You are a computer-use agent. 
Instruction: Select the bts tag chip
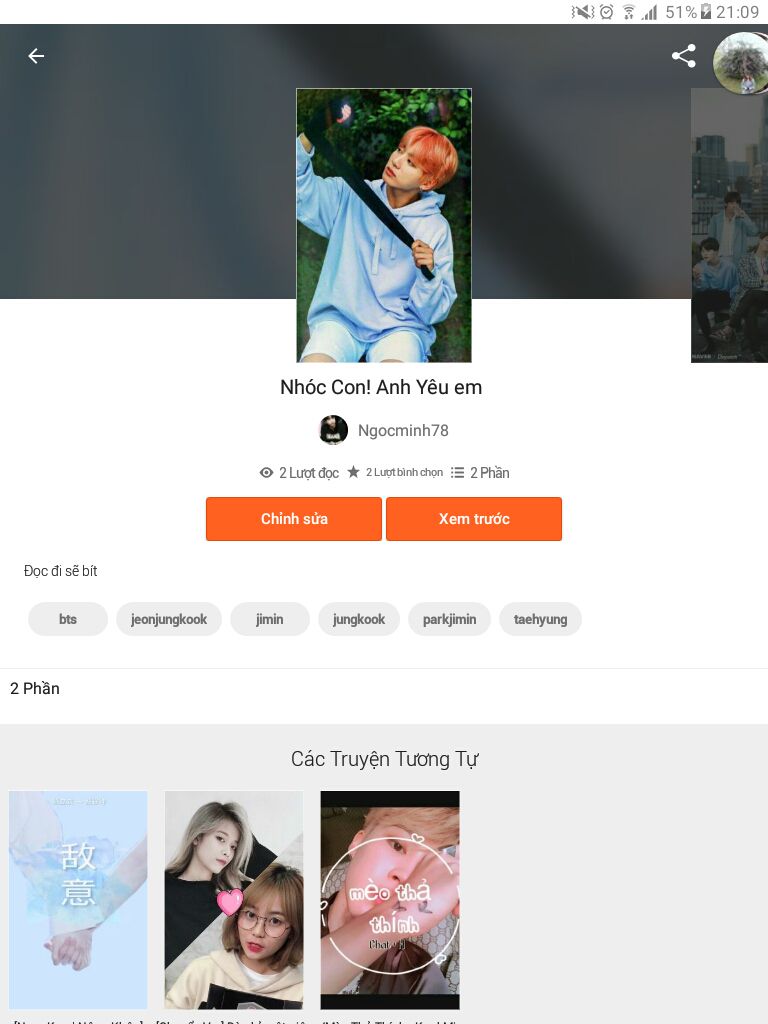pos(68,619)
